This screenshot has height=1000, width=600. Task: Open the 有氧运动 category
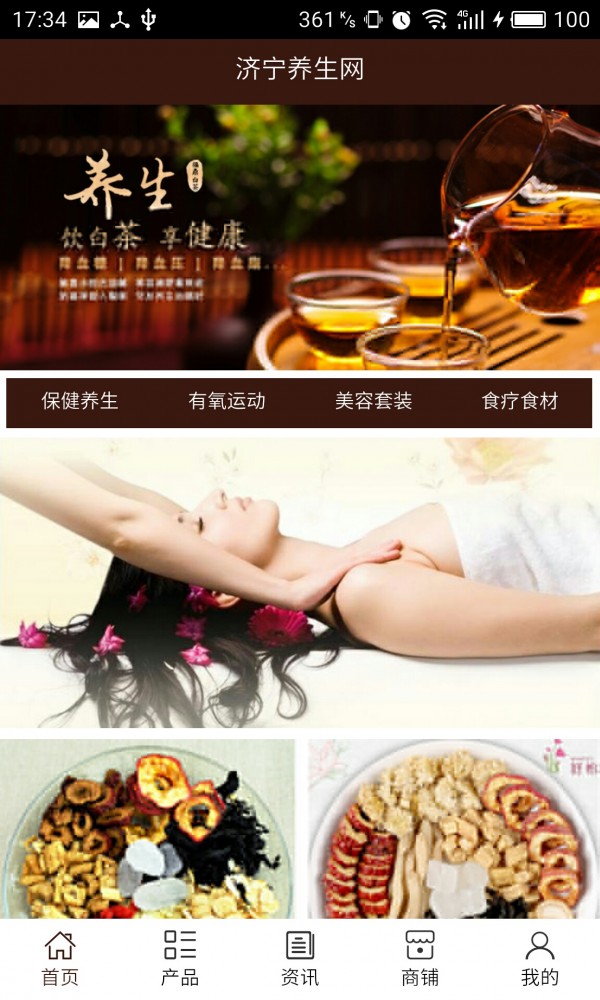227,402
